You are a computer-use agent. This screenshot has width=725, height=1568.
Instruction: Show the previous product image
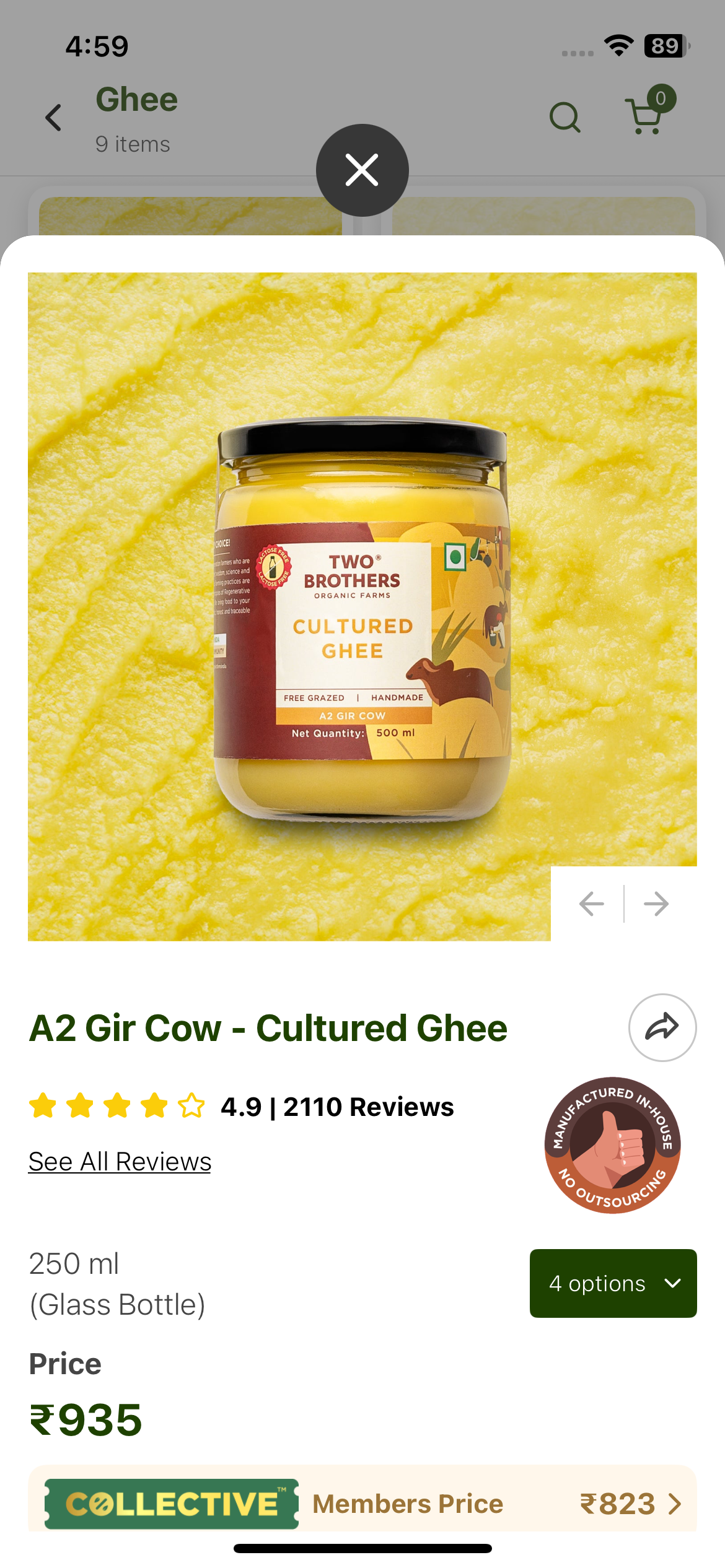coord(591,904)
